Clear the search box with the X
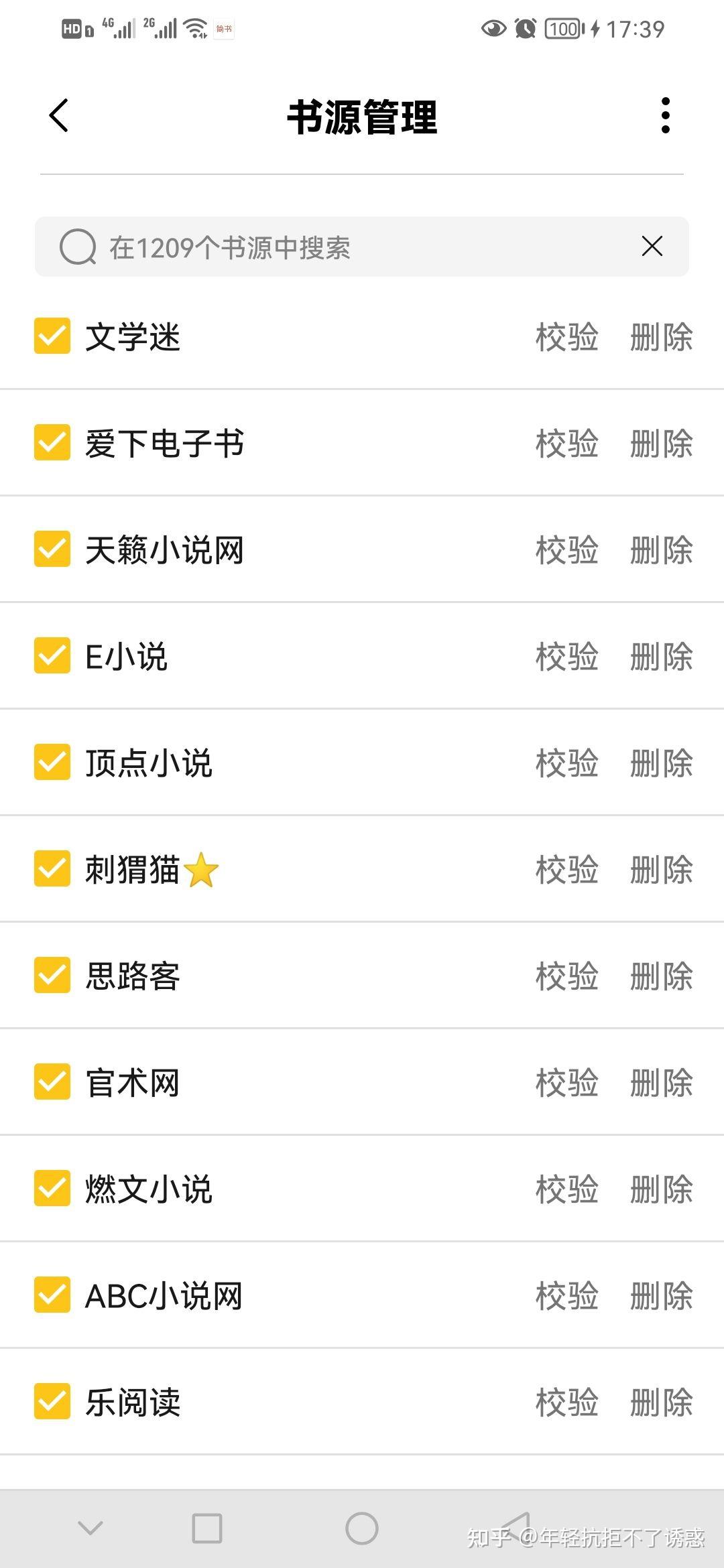The height and width of the screenshot is (1568, 724). click(652, 247)
